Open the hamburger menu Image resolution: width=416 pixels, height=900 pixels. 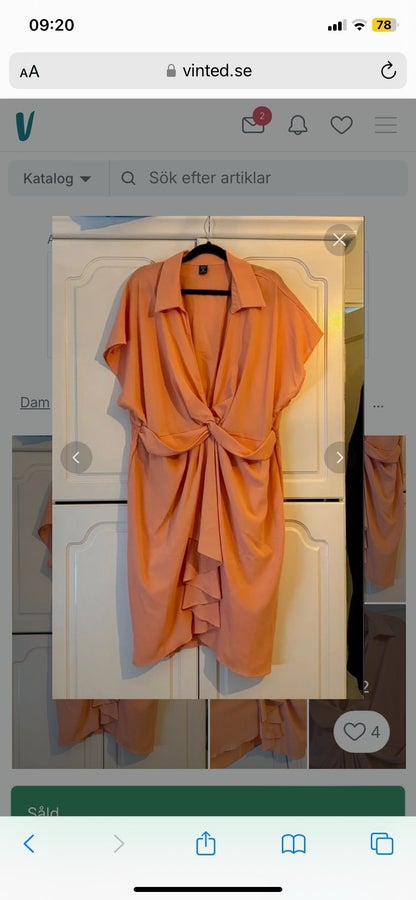click(x=386, y=125)
